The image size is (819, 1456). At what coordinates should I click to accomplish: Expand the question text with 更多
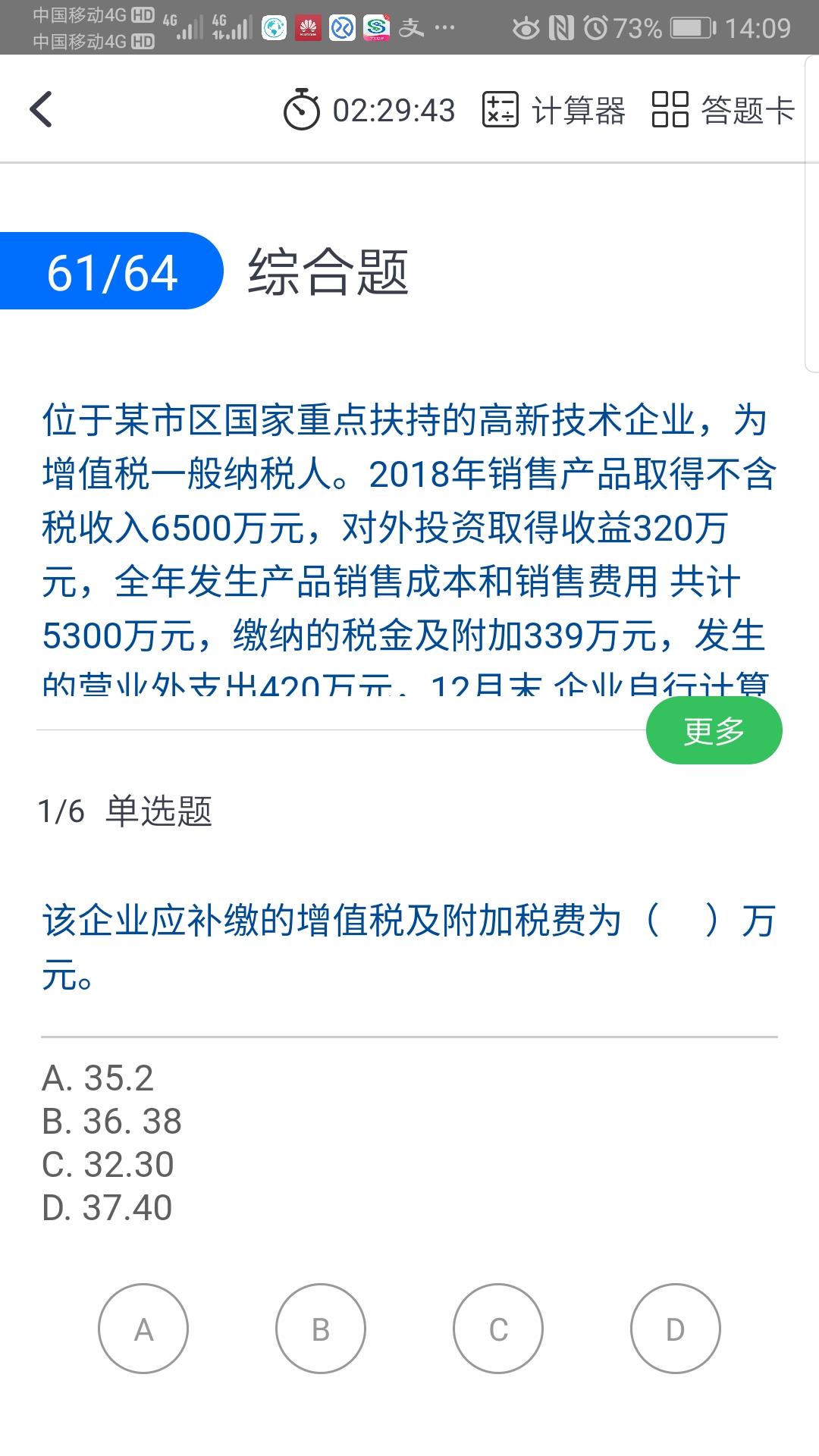pyautogui.click(x=714, y=730)
